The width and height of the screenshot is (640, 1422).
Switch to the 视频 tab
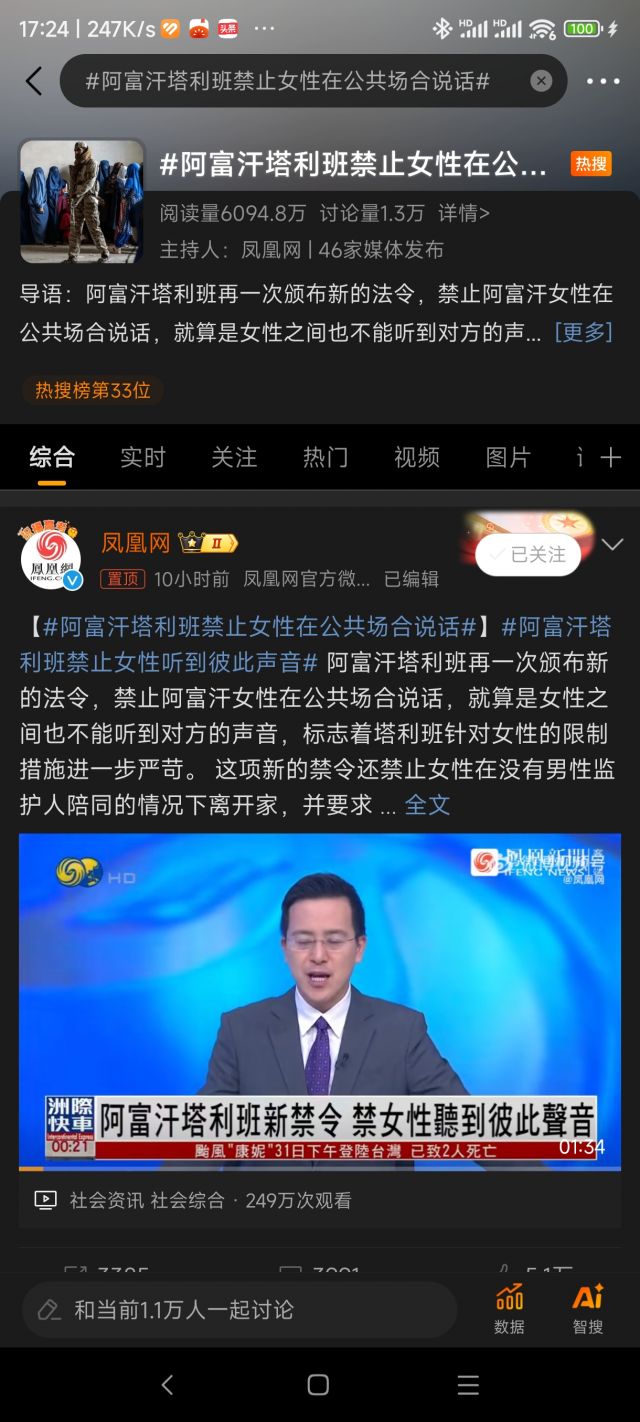point(417,457)
